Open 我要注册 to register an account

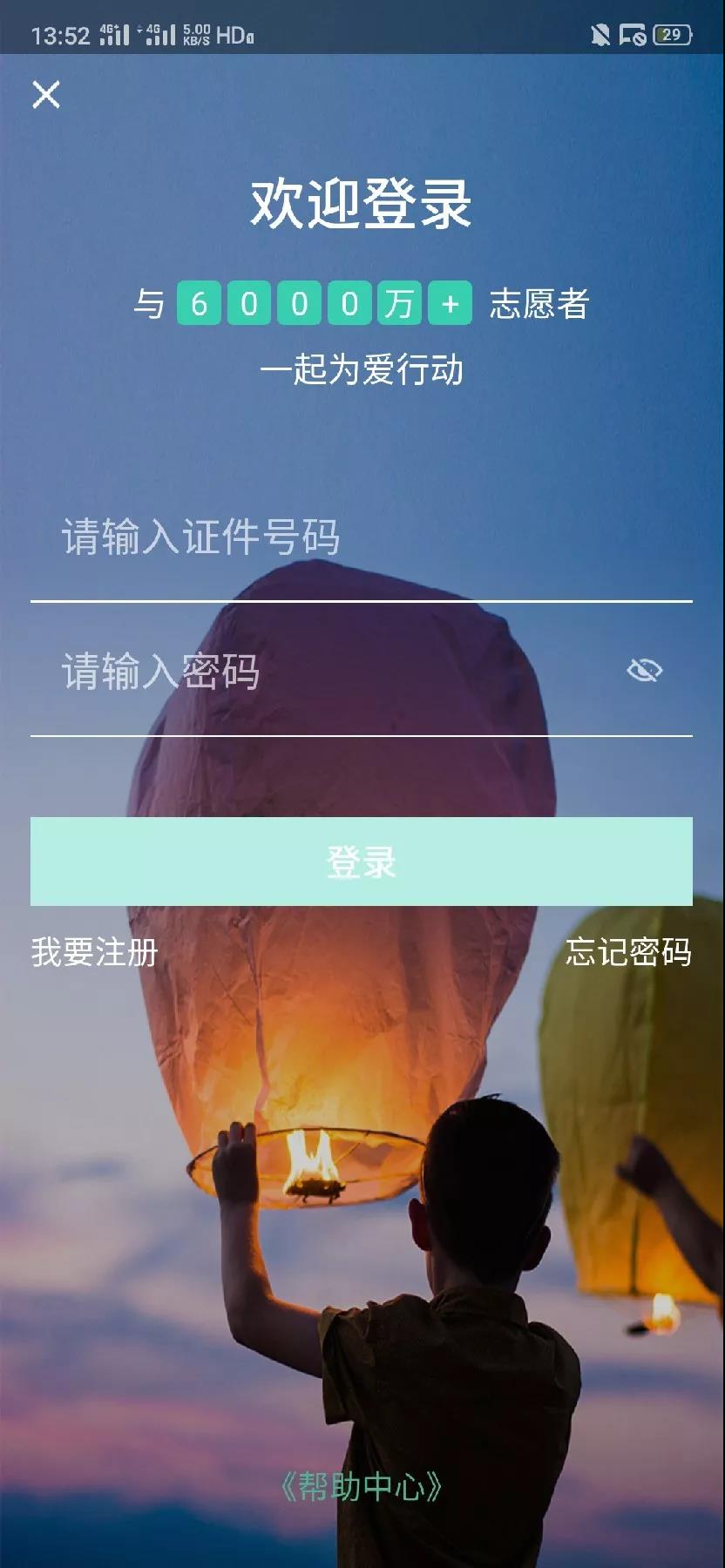(95, 952)
